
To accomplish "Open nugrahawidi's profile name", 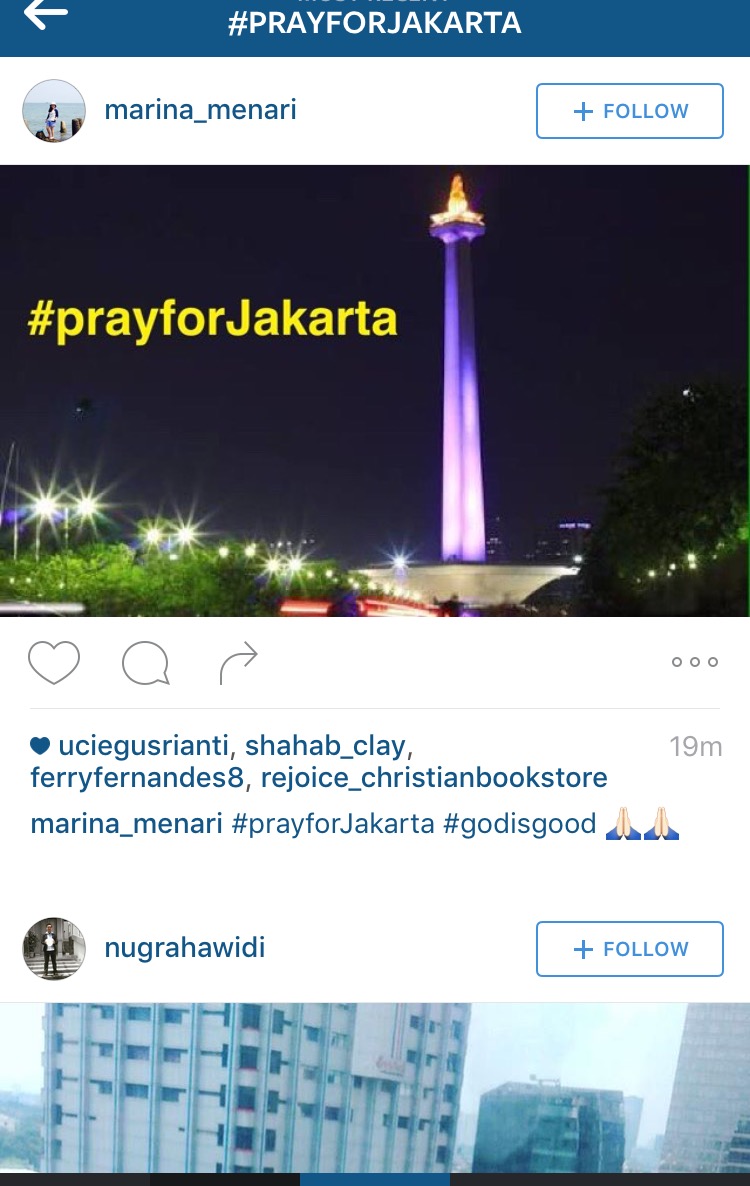I will coord(185,948).
